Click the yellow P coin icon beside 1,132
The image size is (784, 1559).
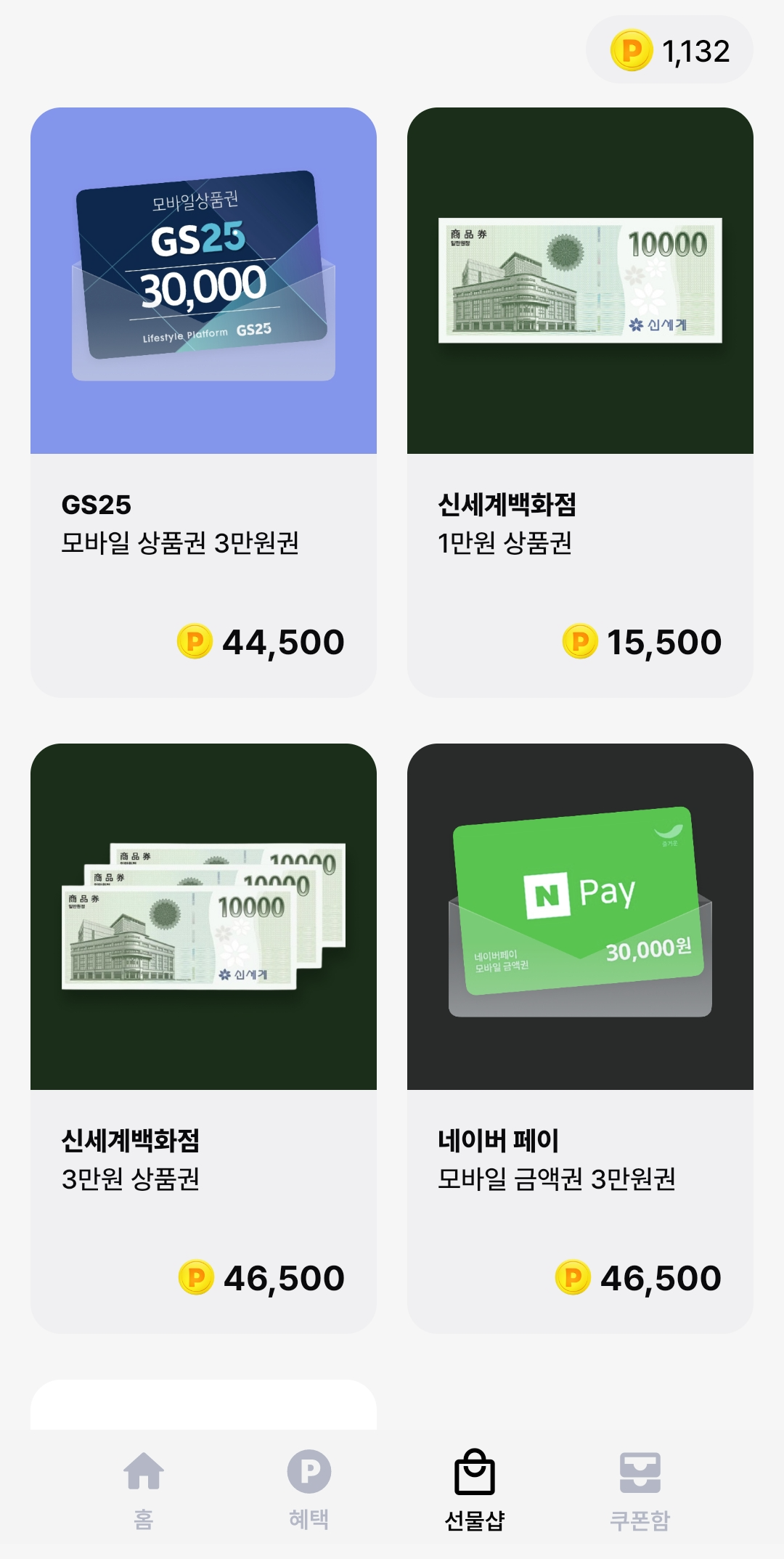pos(630,51)
